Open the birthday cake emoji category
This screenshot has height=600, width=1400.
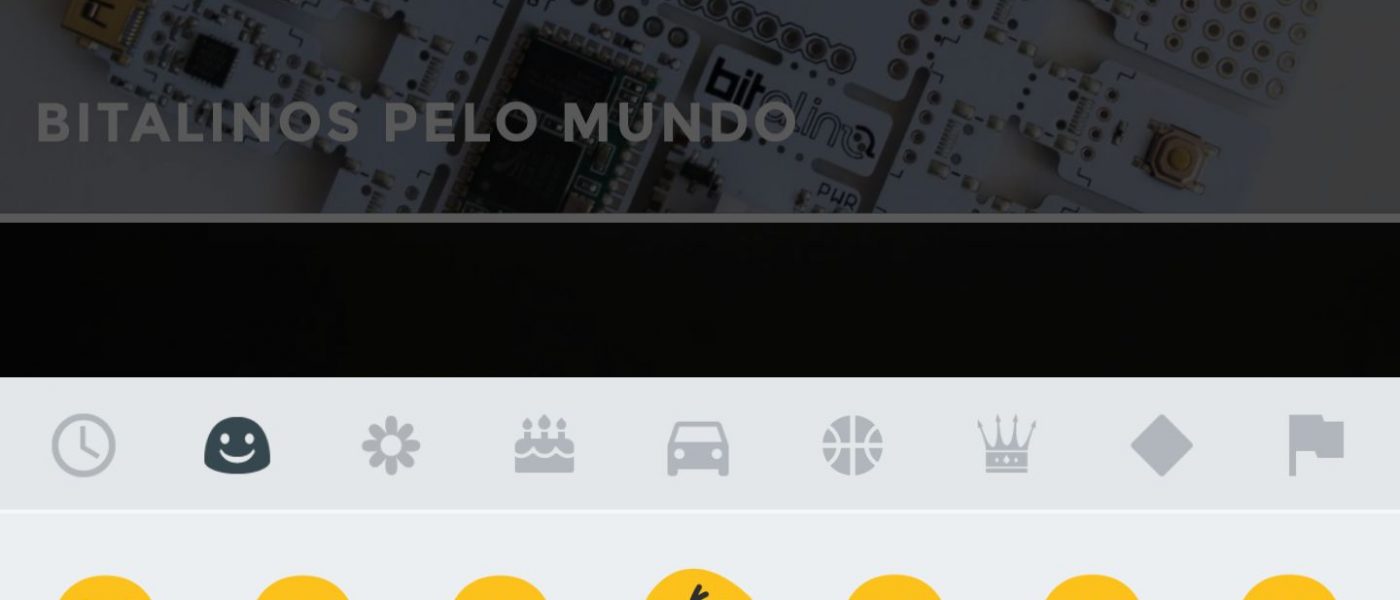(x=544, y=446)
